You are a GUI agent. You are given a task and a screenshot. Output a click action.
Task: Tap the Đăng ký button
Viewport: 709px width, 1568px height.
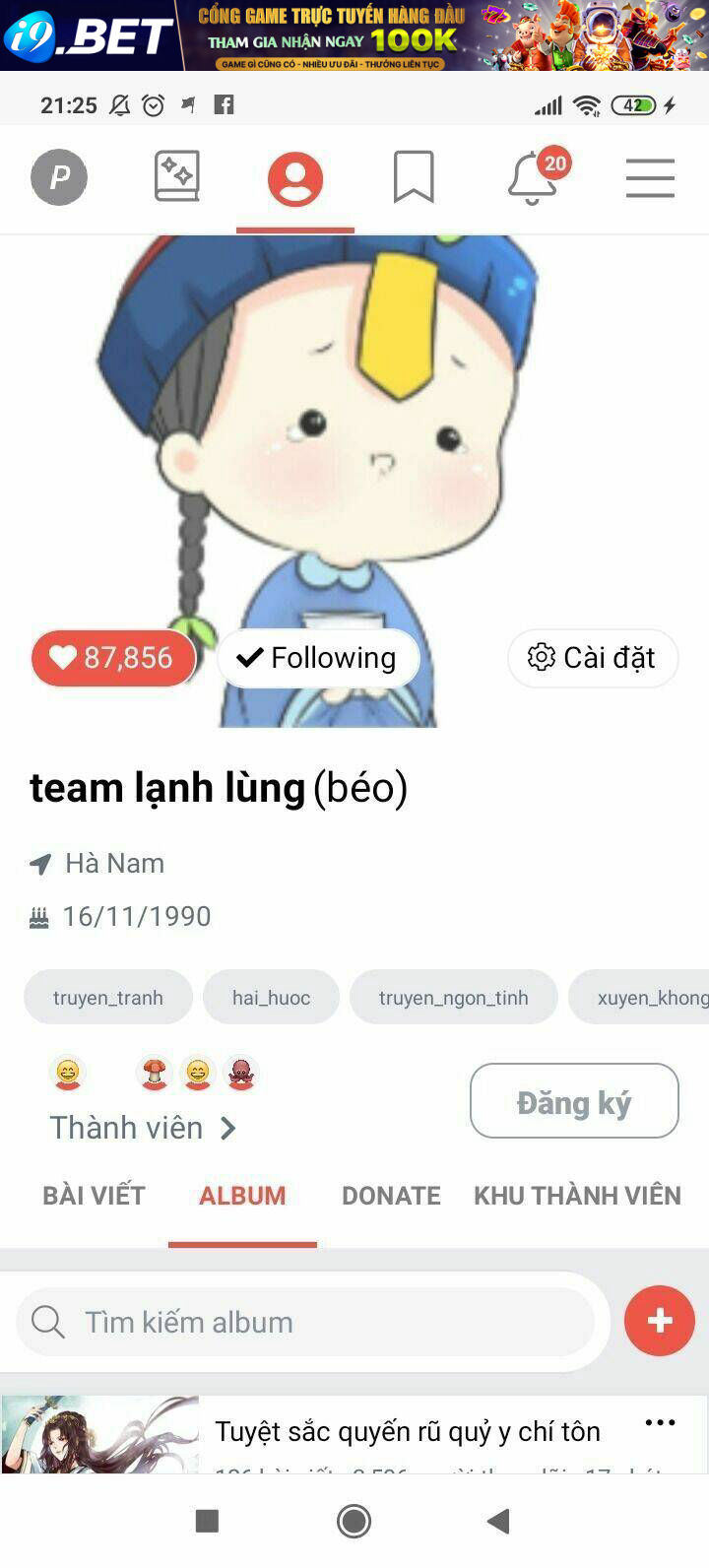pyautogui.click(x=574, y=1102)
